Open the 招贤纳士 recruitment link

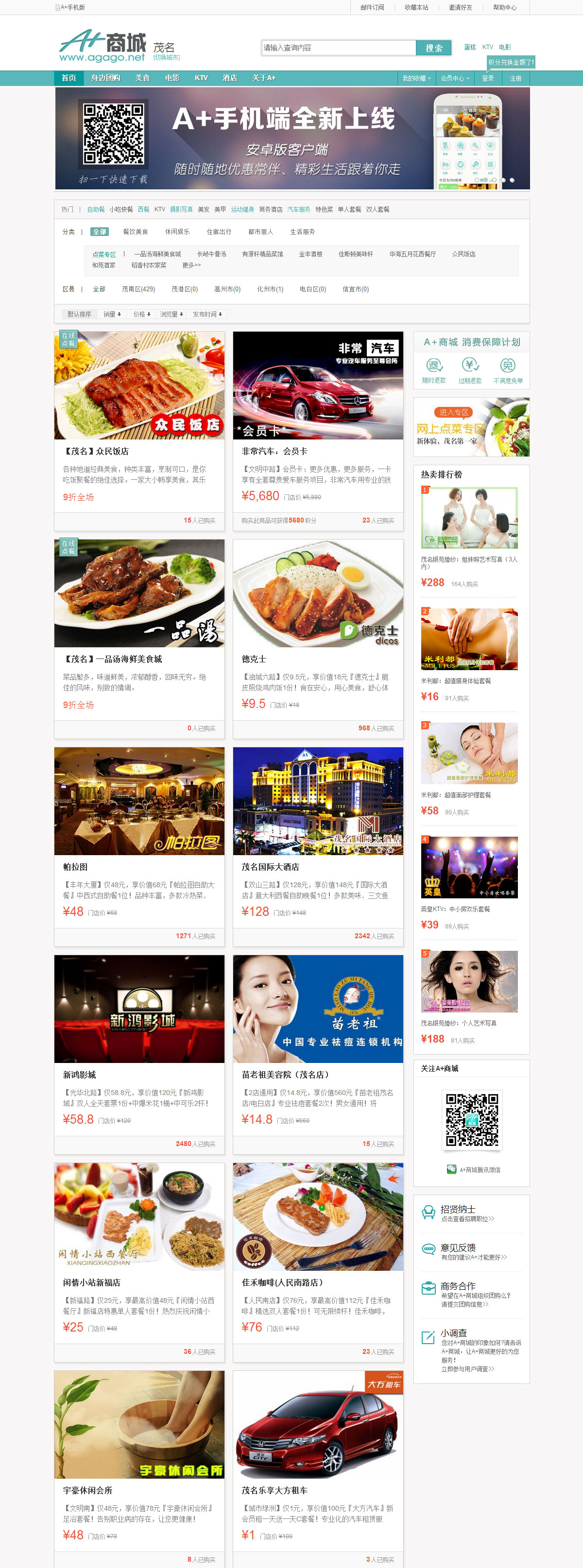tap(458, 1209)
